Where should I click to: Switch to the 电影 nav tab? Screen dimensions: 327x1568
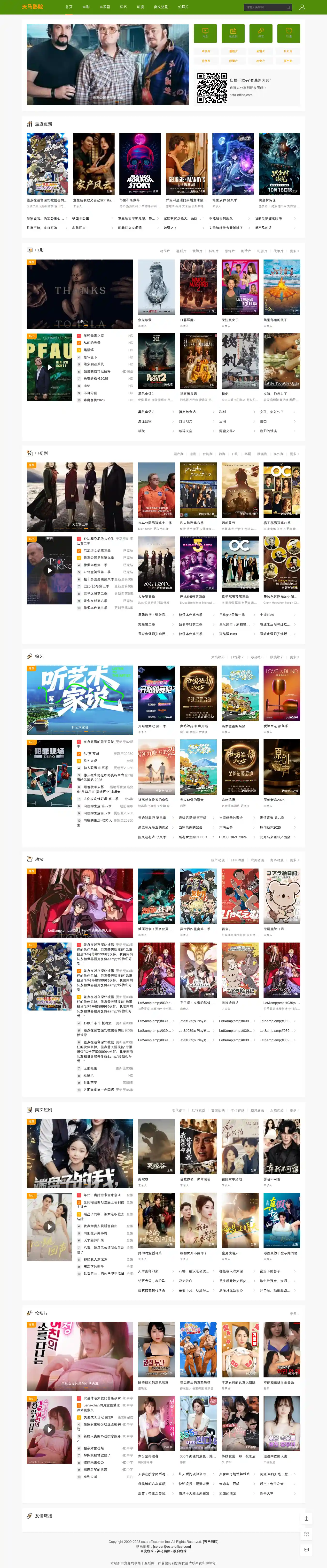click(86, 7)
